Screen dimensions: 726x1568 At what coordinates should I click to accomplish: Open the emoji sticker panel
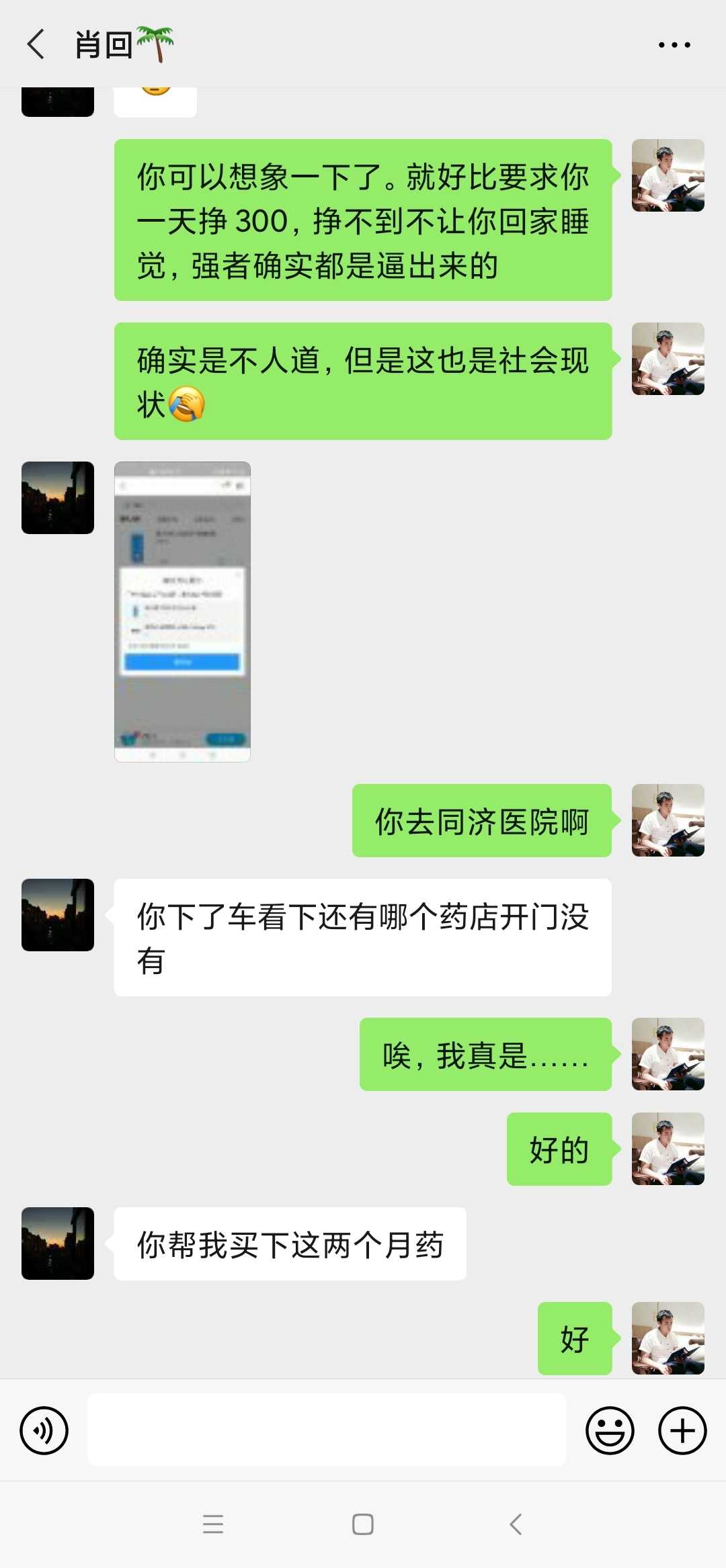[x=610, y=1430]
